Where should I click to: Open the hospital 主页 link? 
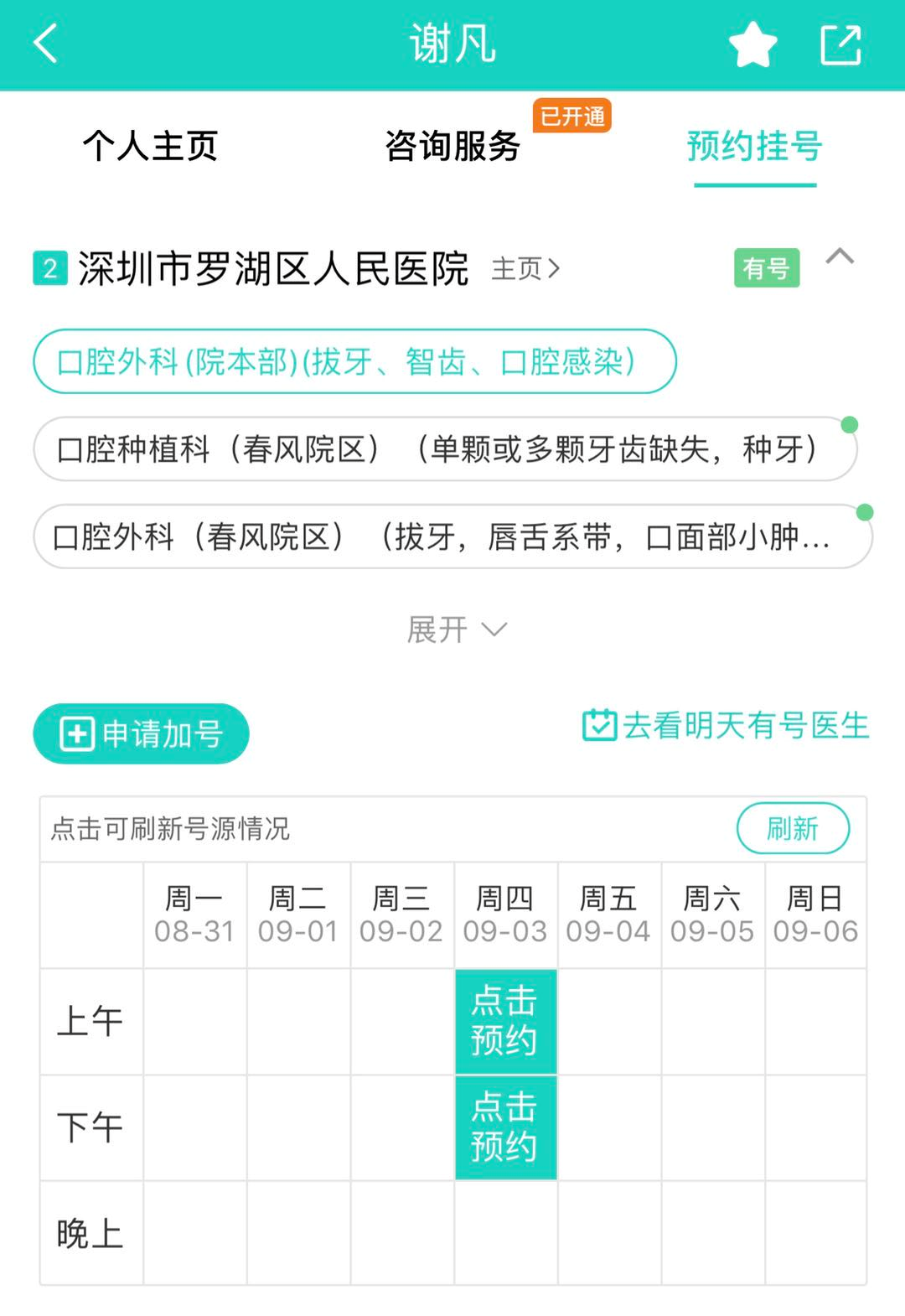click(x=525, y=269)
